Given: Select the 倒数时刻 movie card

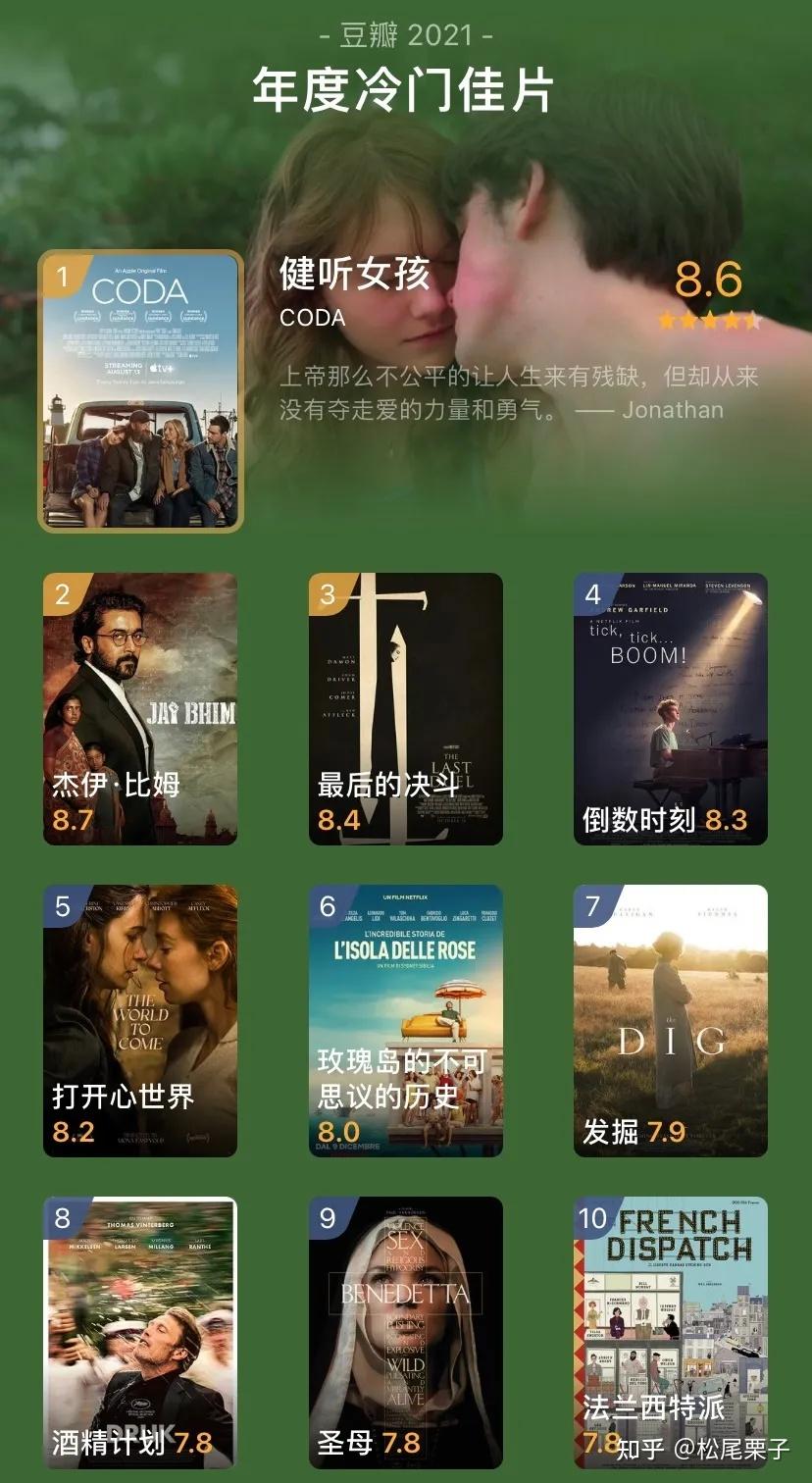Looking at the screenshot, I should (671, 708).
